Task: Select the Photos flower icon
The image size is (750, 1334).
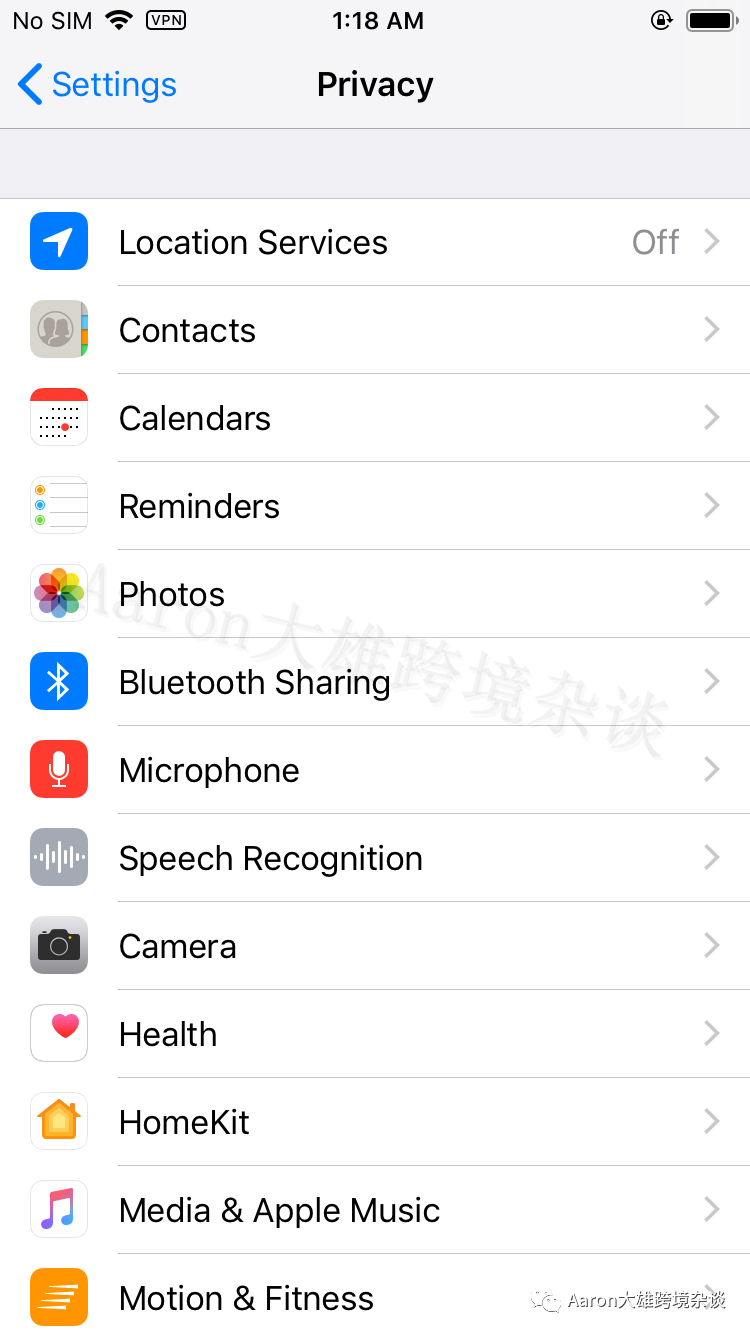Action: 58,593
